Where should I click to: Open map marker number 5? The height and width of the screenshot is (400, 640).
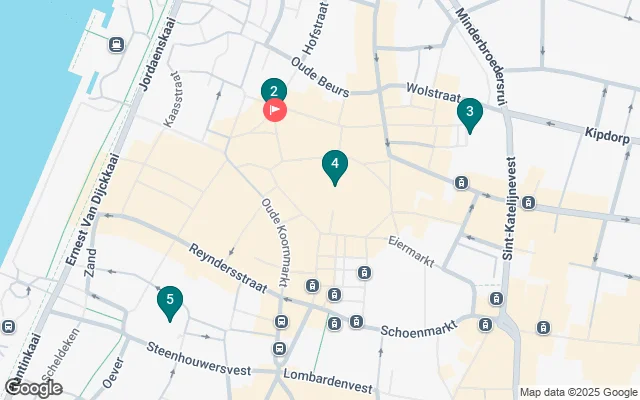(x=170, y=300)
